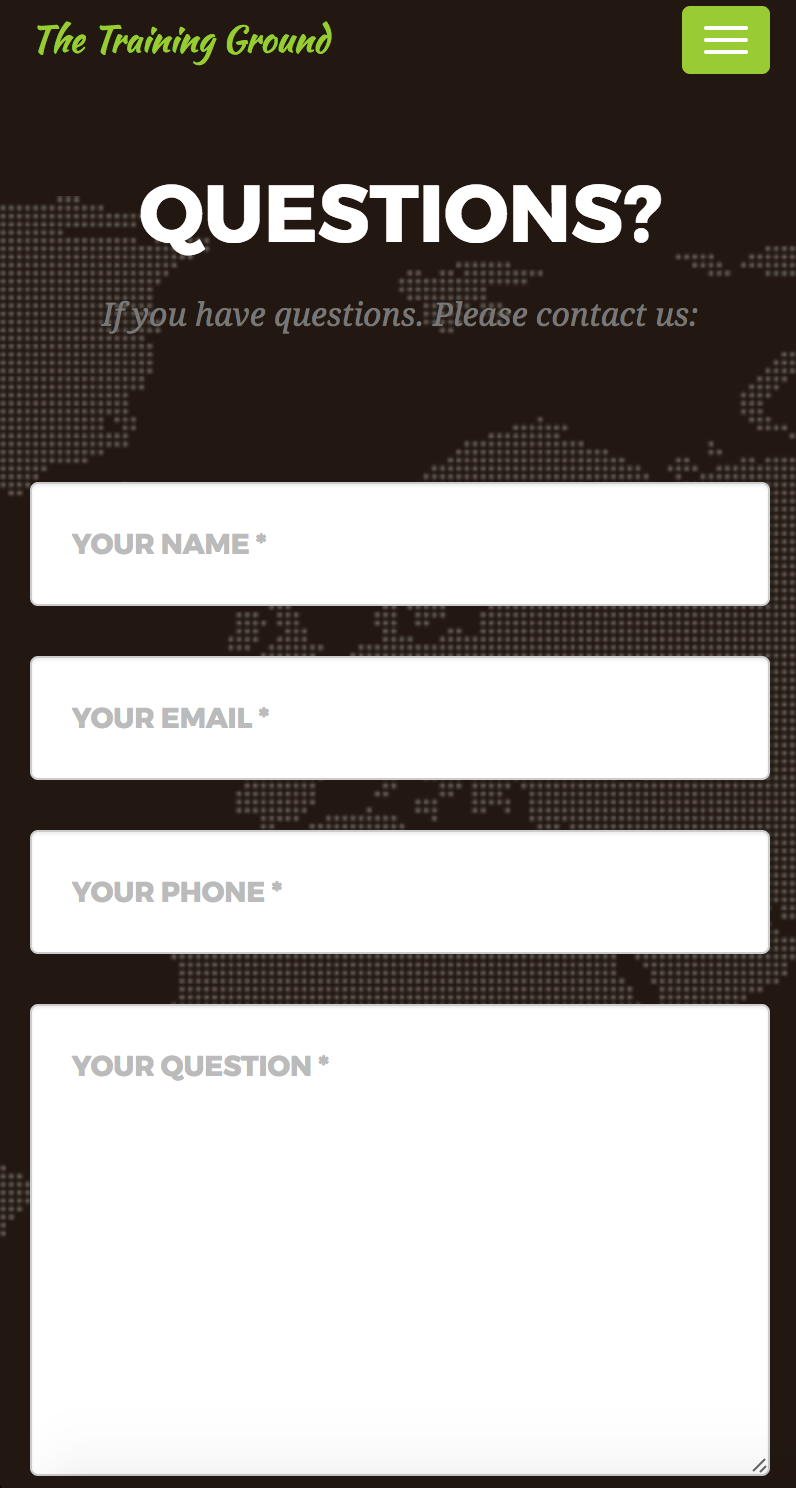Focus the Your Name field
Viewport: 796px width, 1488px height.
point(400,544)
